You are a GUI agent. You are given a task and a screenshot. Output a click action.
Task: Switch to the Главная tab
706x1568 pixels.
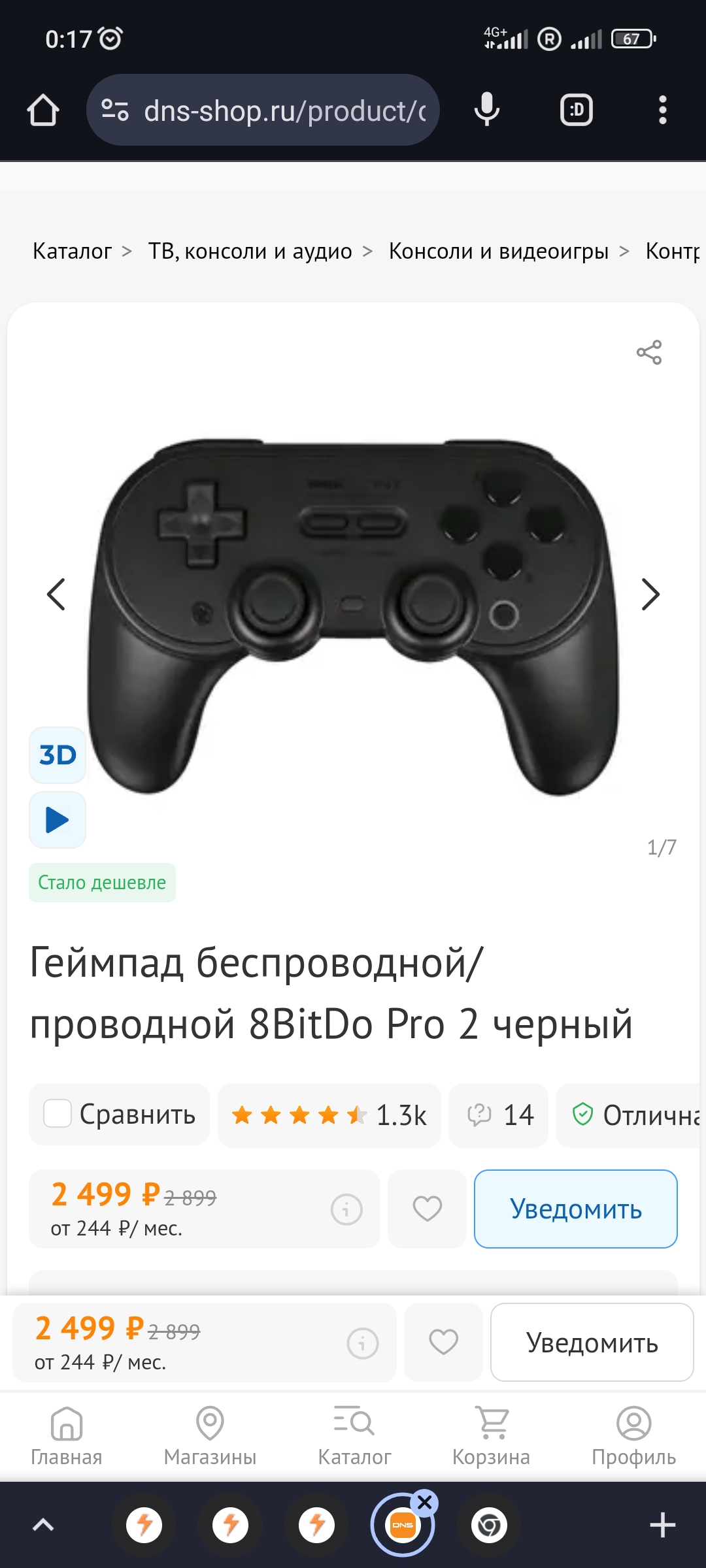click(x=67, y=1435)
